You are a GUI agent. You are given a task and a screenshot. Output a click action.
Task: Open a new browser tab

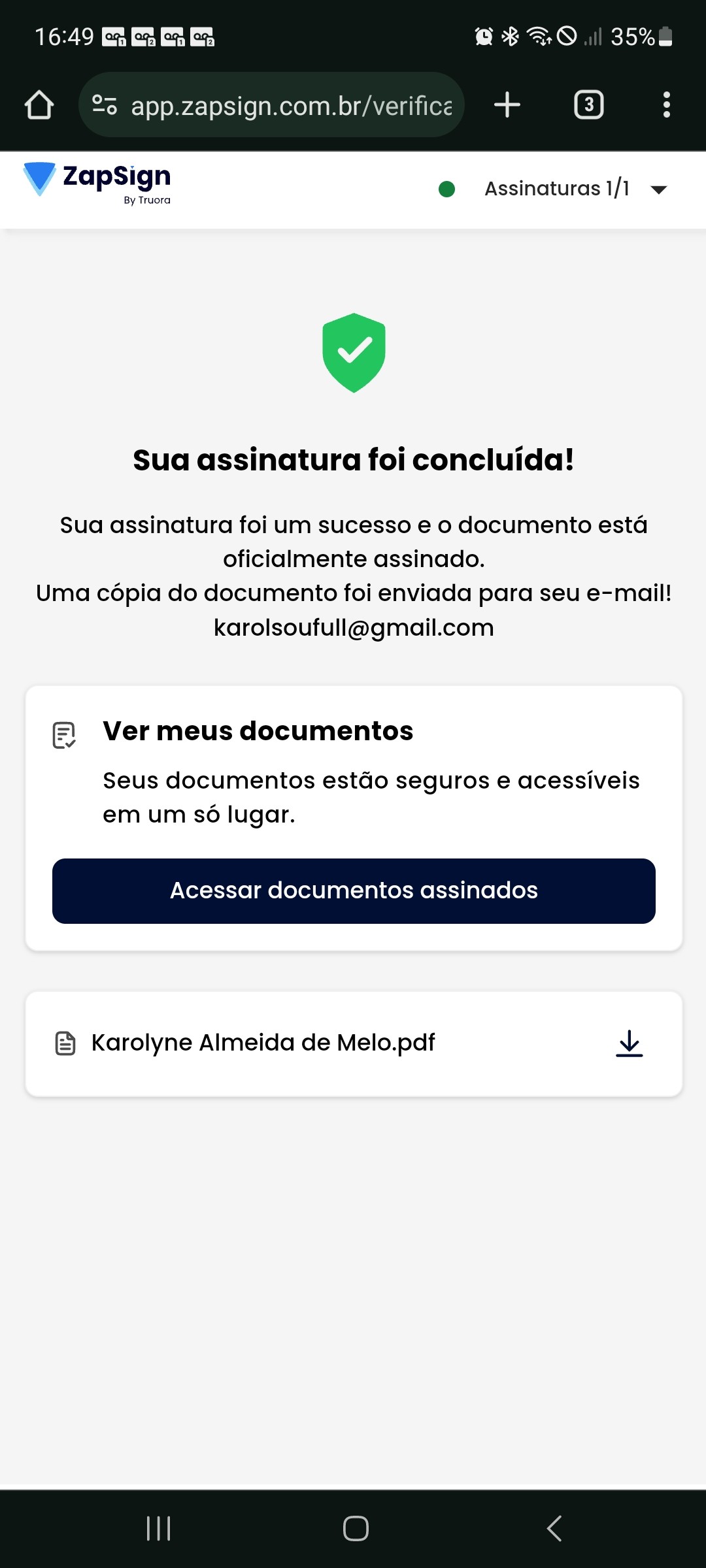[507, 105]
